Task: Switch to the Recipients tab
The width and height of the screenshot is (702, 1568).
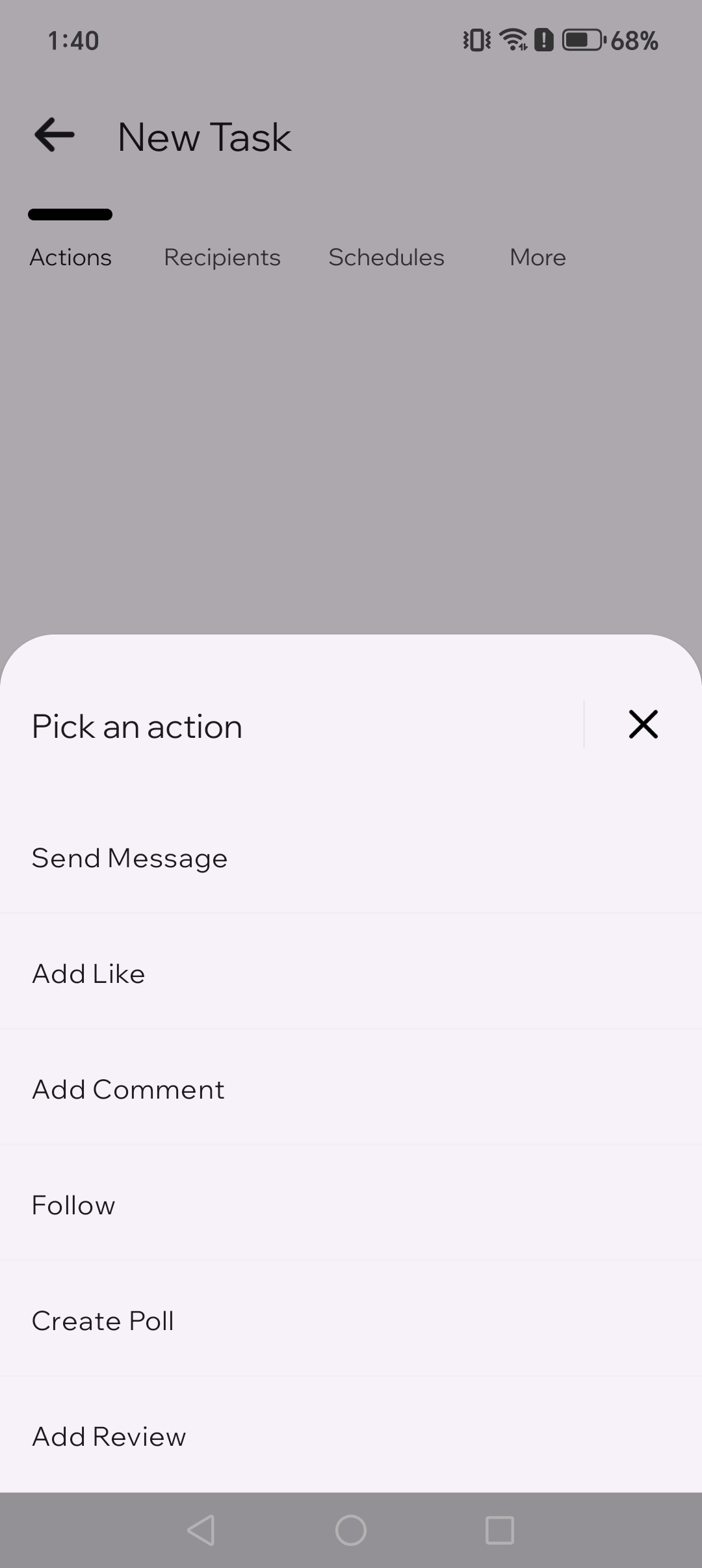Action: (222, 257)
